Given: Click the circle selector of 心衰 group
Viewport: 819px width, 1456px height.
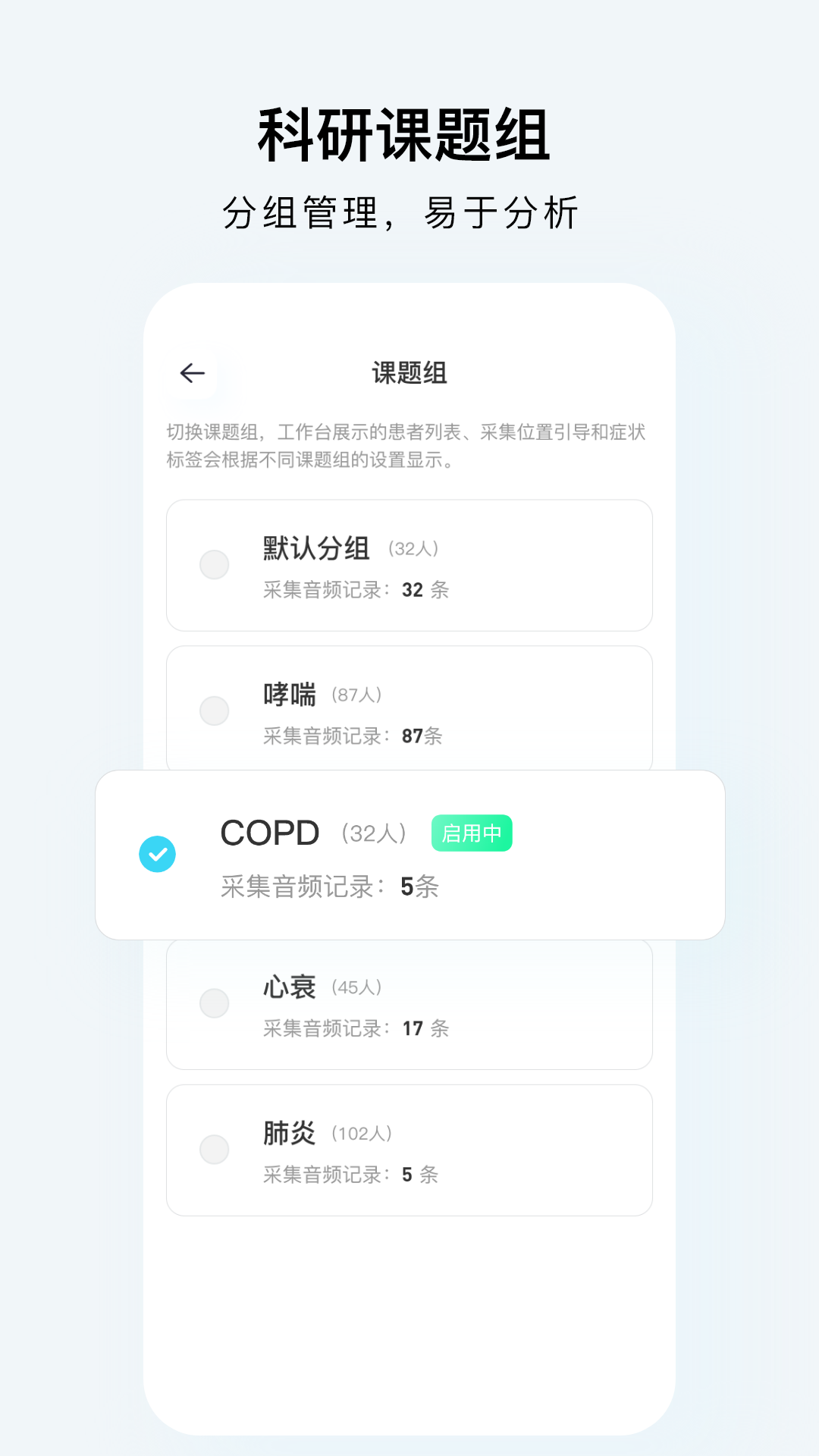Looking at the screenshot, I should [x=214, y=1003].
